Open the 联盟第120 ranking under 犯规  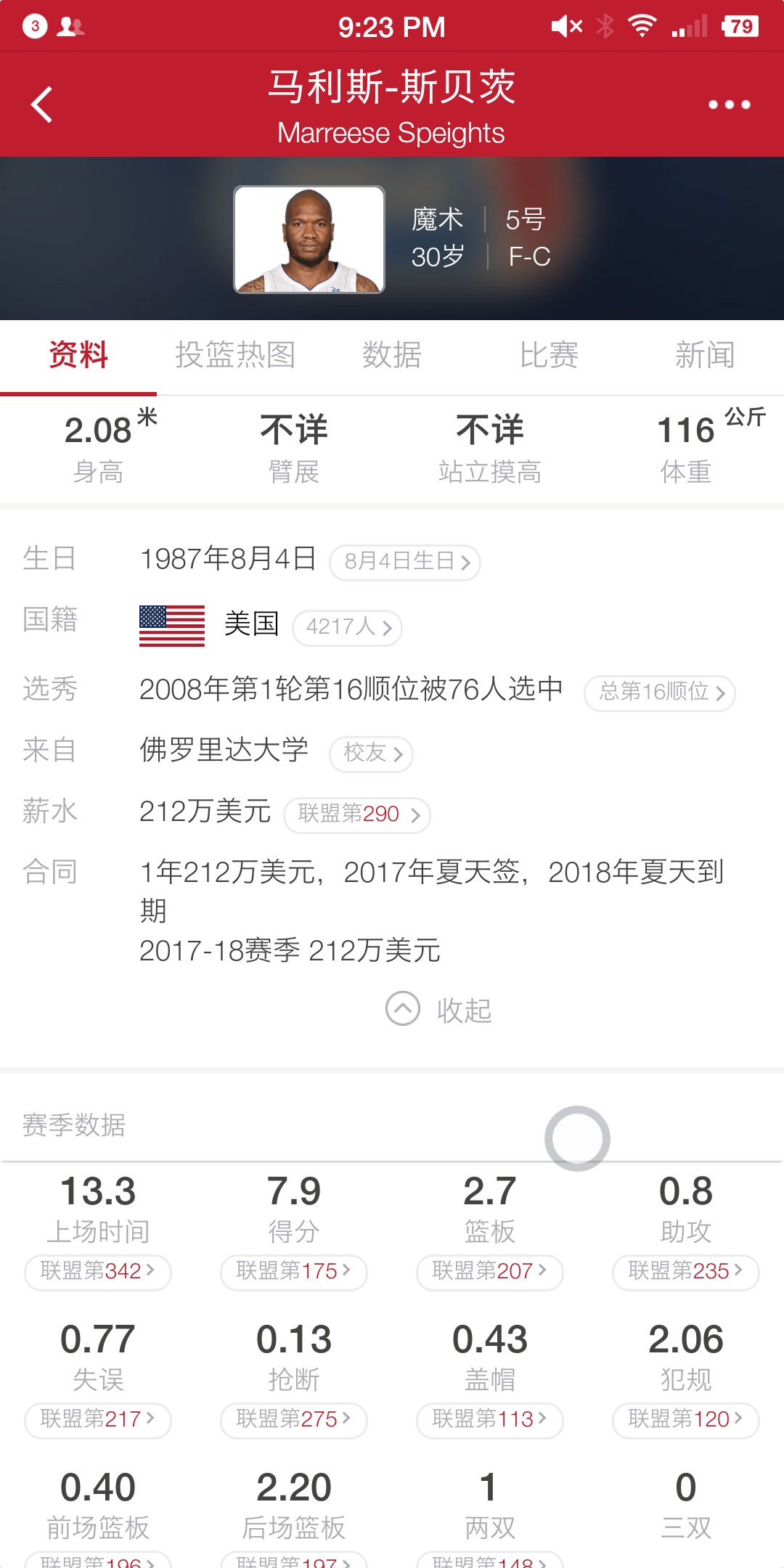686,1420
